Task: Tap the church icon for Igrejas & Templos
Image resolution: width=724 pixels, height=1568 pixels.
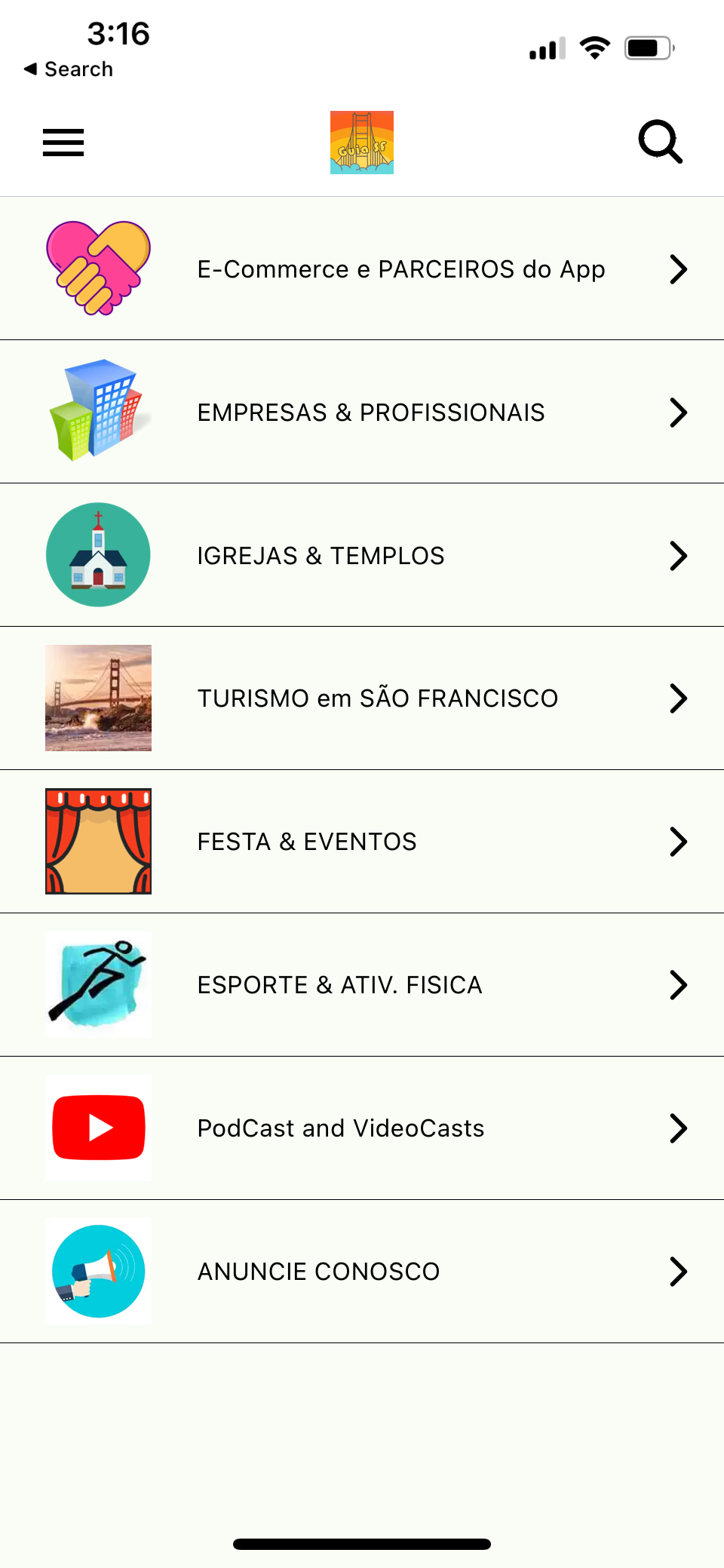Action: click(98, 554)
